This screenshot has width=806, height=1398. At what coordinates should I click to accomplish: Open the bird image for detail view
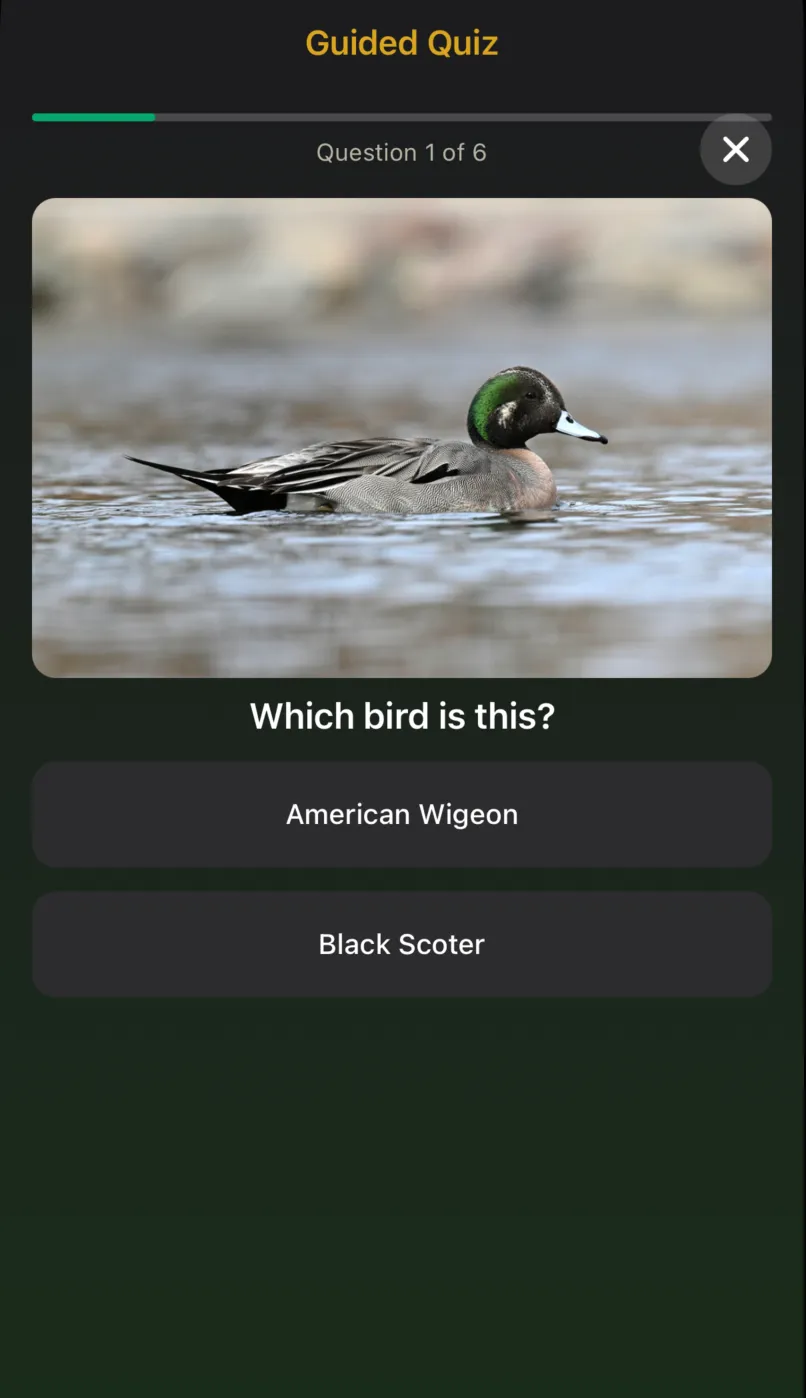click(x=402, y=437)
